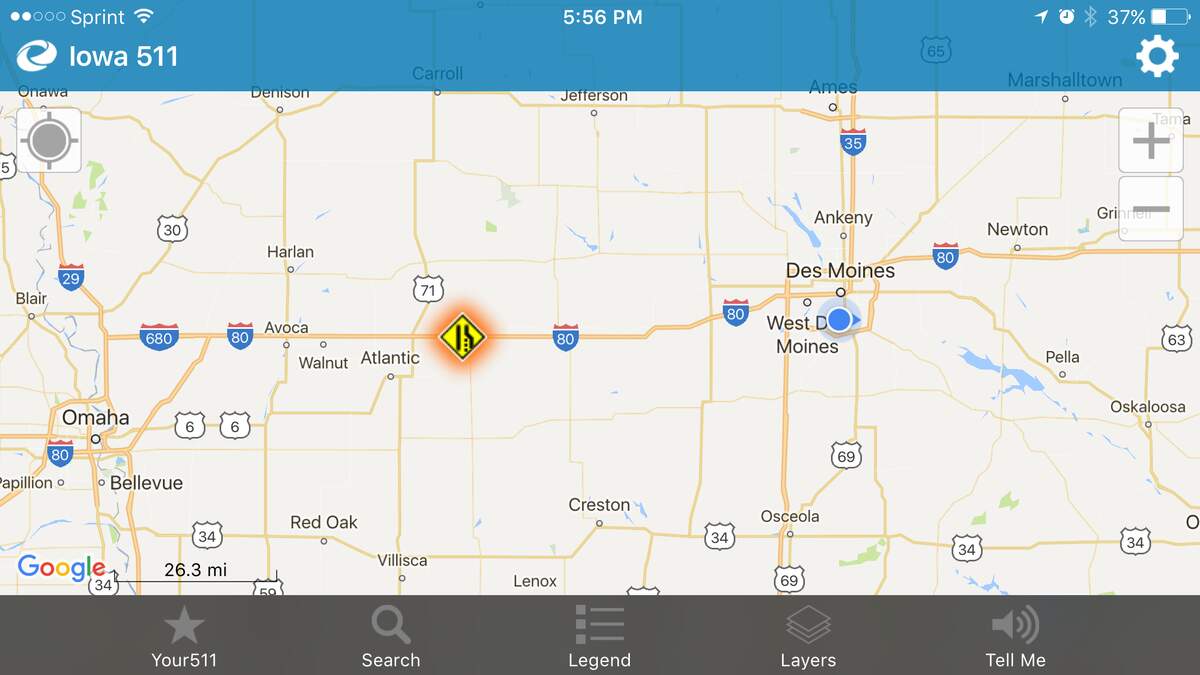Select the Tell Me tab
The image size is (1200, 675).
pos(1015,637)
